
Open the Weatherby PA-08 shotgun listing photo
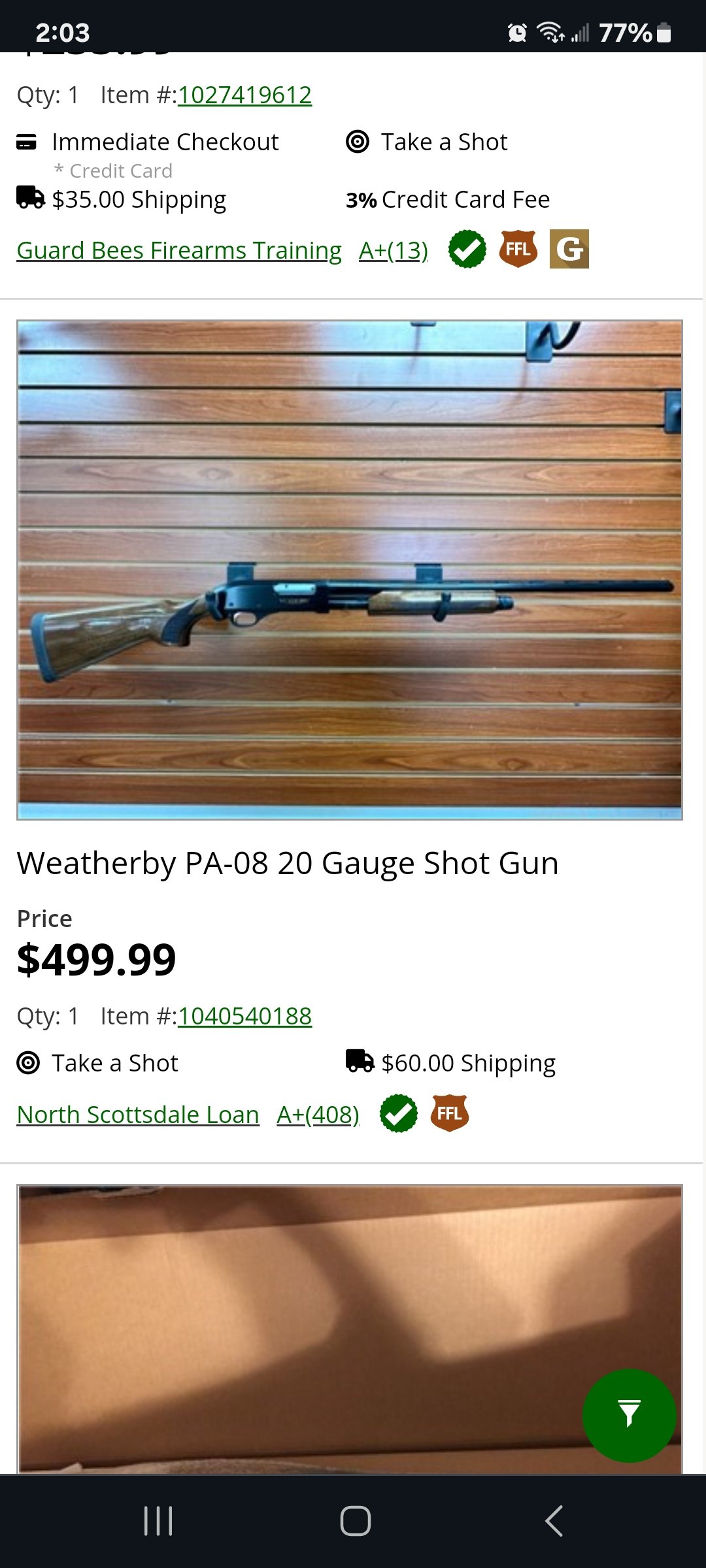click(350, 570)
